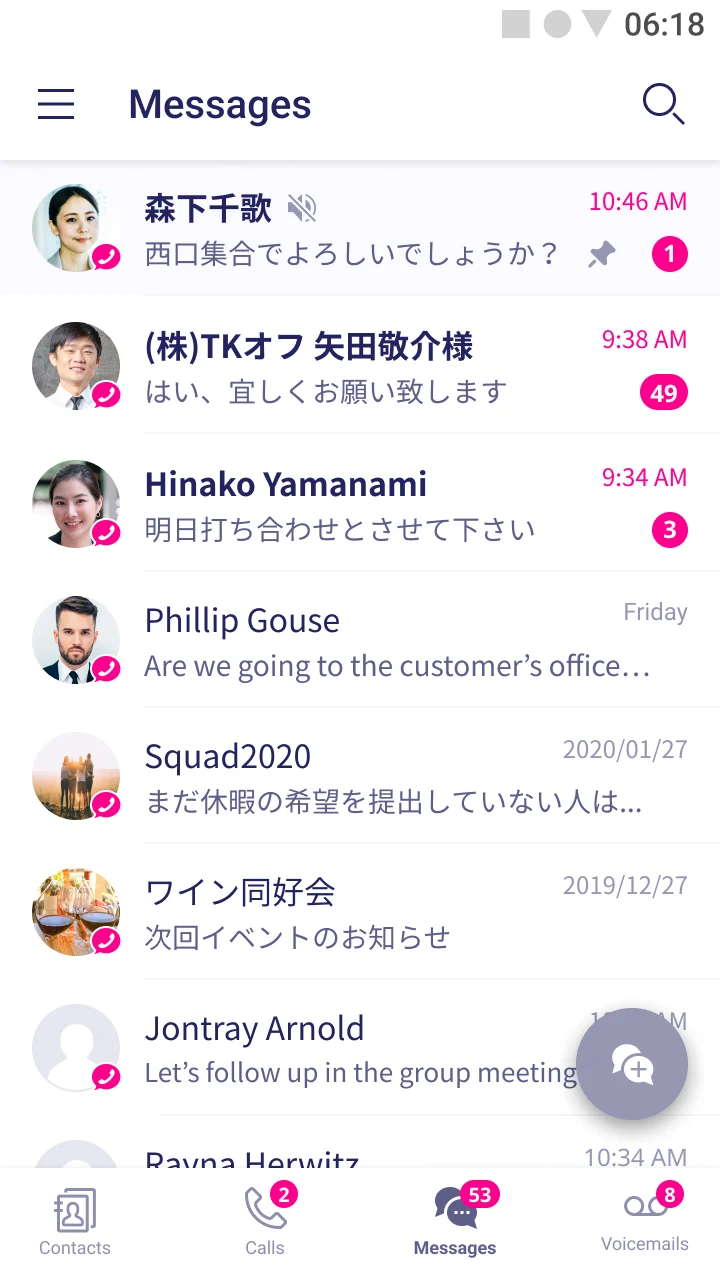Open Hinako Yamanami's message thread
Image resolution: width=720 pixels, height=1280 pixels.
(360, 503)
